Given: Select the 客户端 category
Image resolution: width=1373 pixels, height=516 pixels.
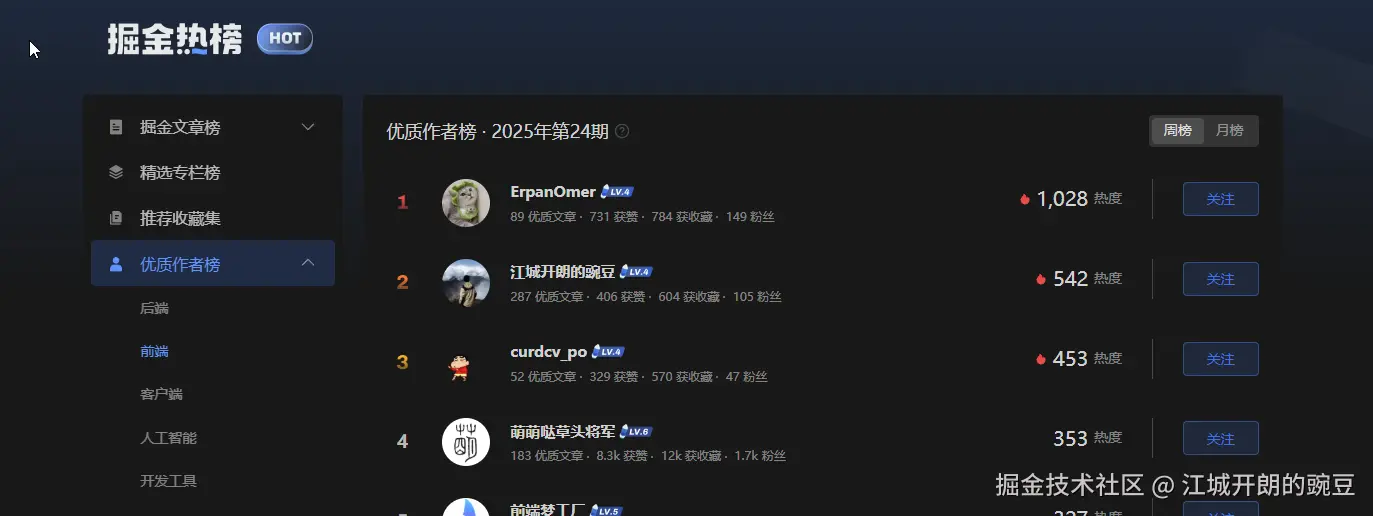Looking at the screenshot, I should tap(161, 394).
